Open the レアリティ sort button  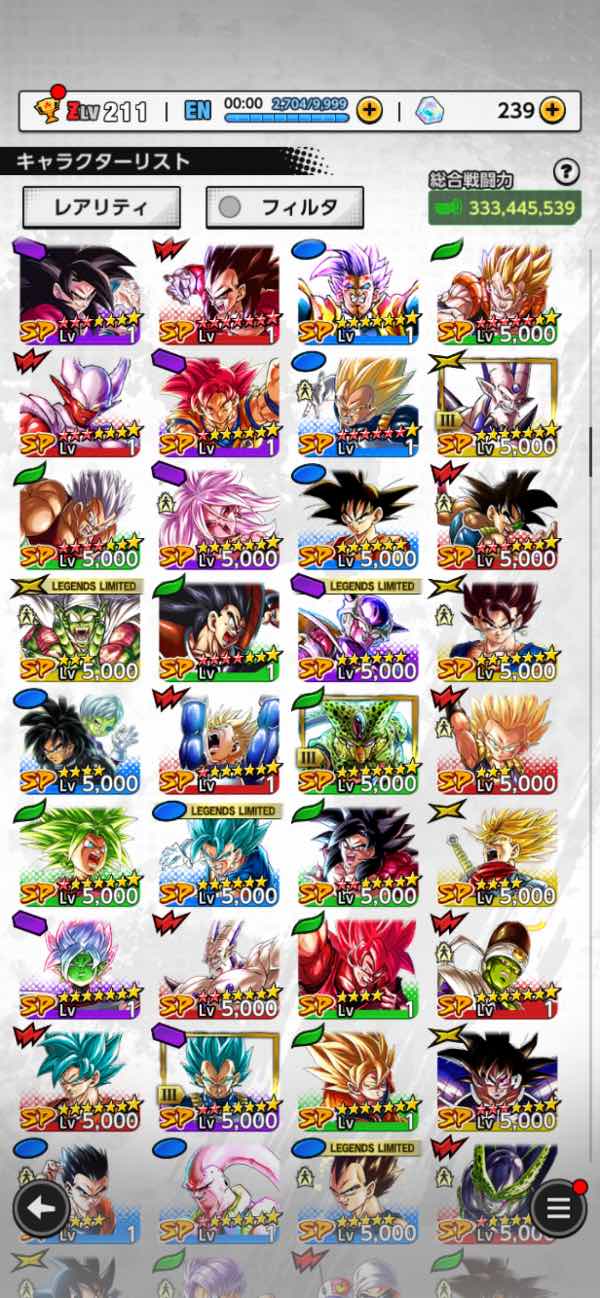(x=101, y=207)
